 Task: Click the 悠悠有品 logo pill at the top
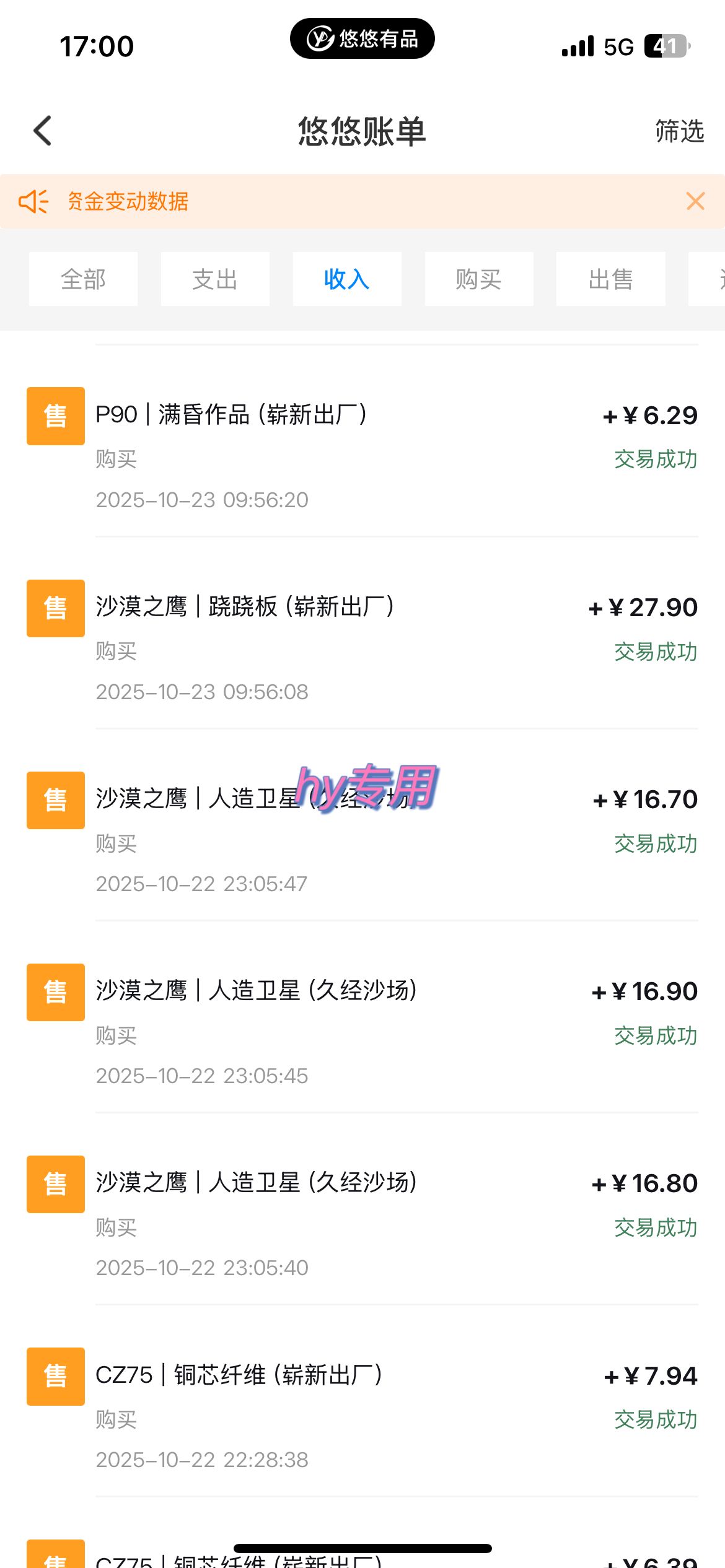pos(361,38)
